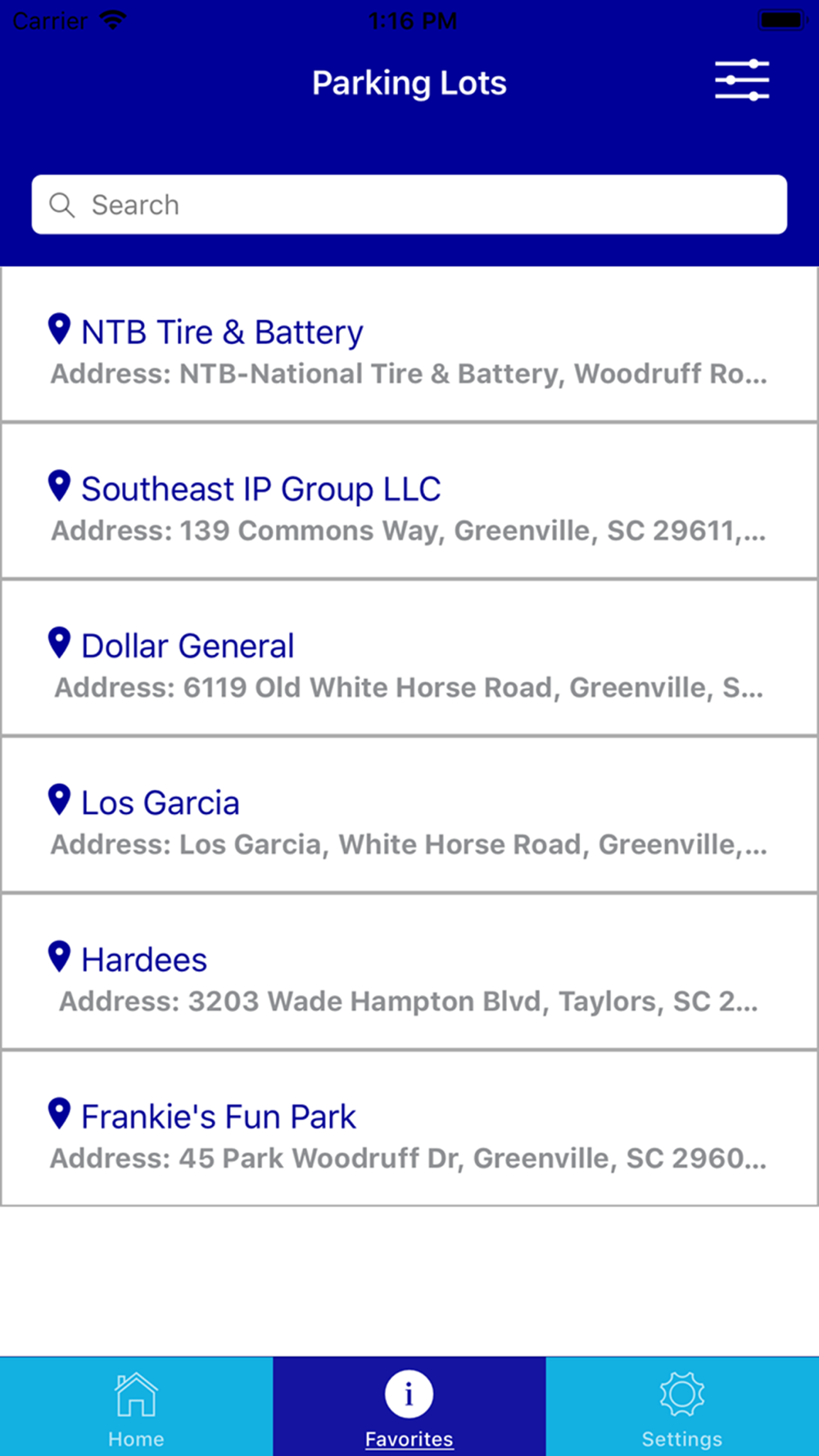Choose the Hardees parking lot
The height and width of the screenshot is (1456, 819).
point(409,972)
